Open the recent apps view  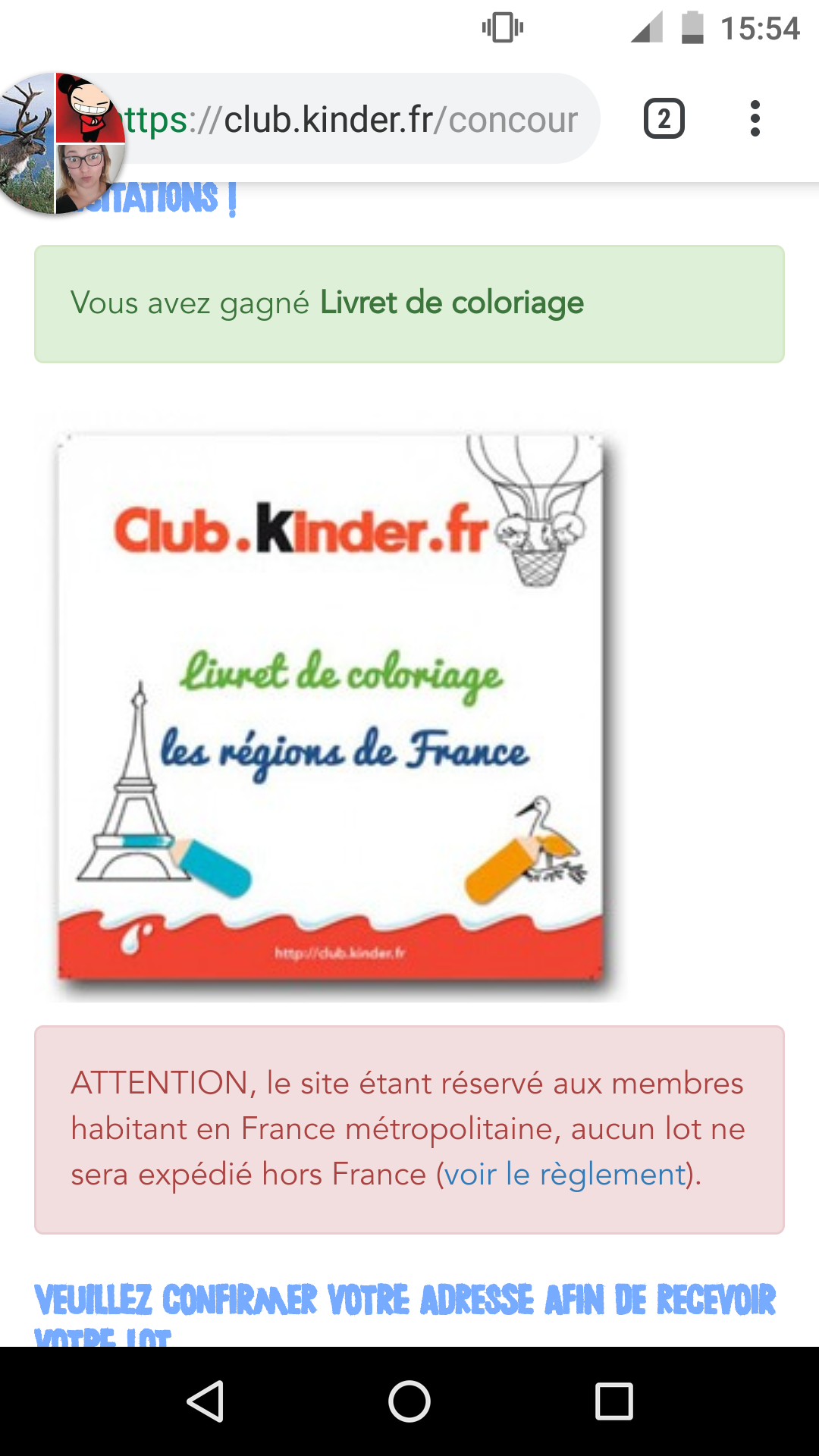coord(613,1401)
